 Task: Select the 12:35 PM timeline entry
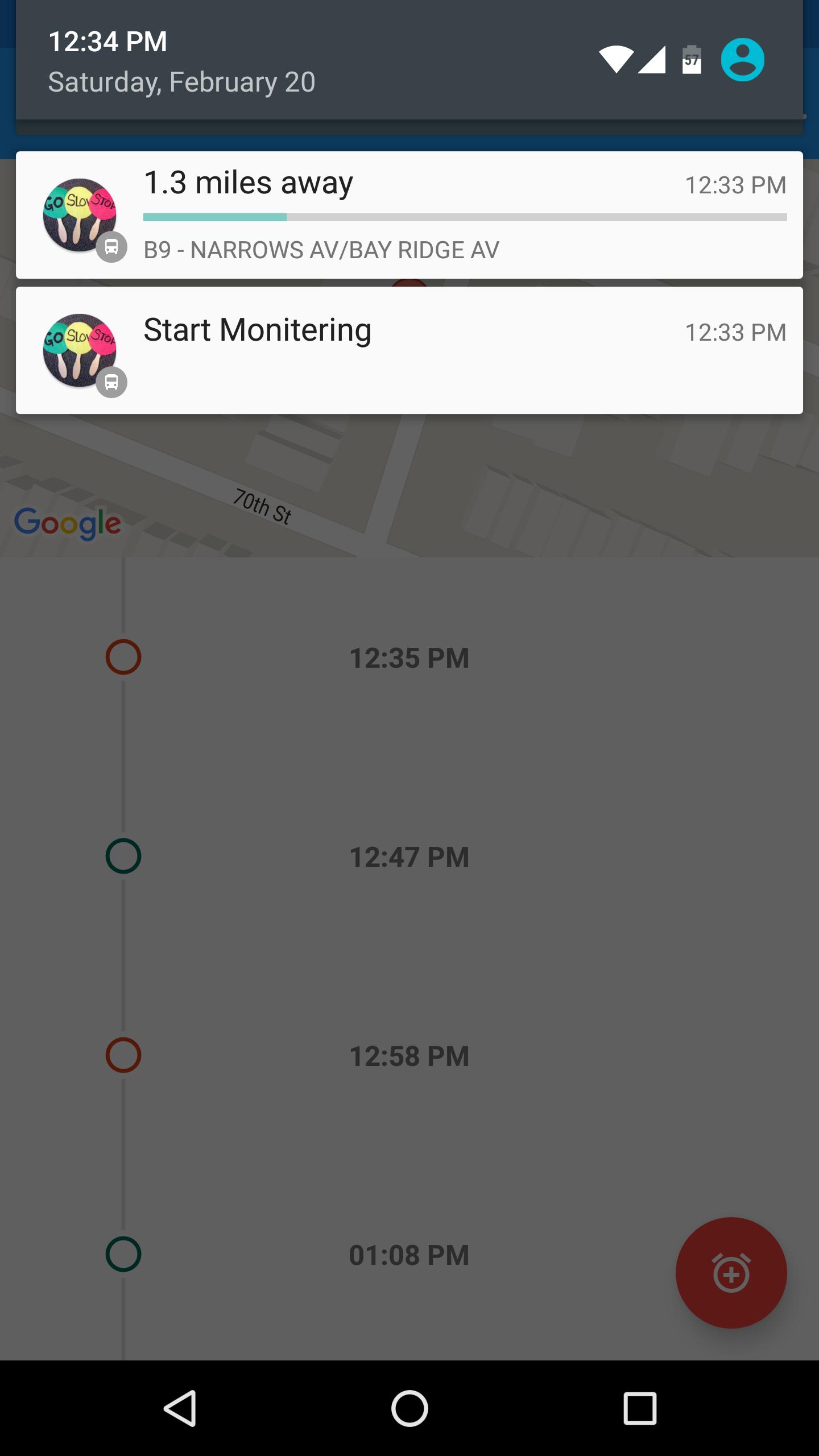point(409,657)
